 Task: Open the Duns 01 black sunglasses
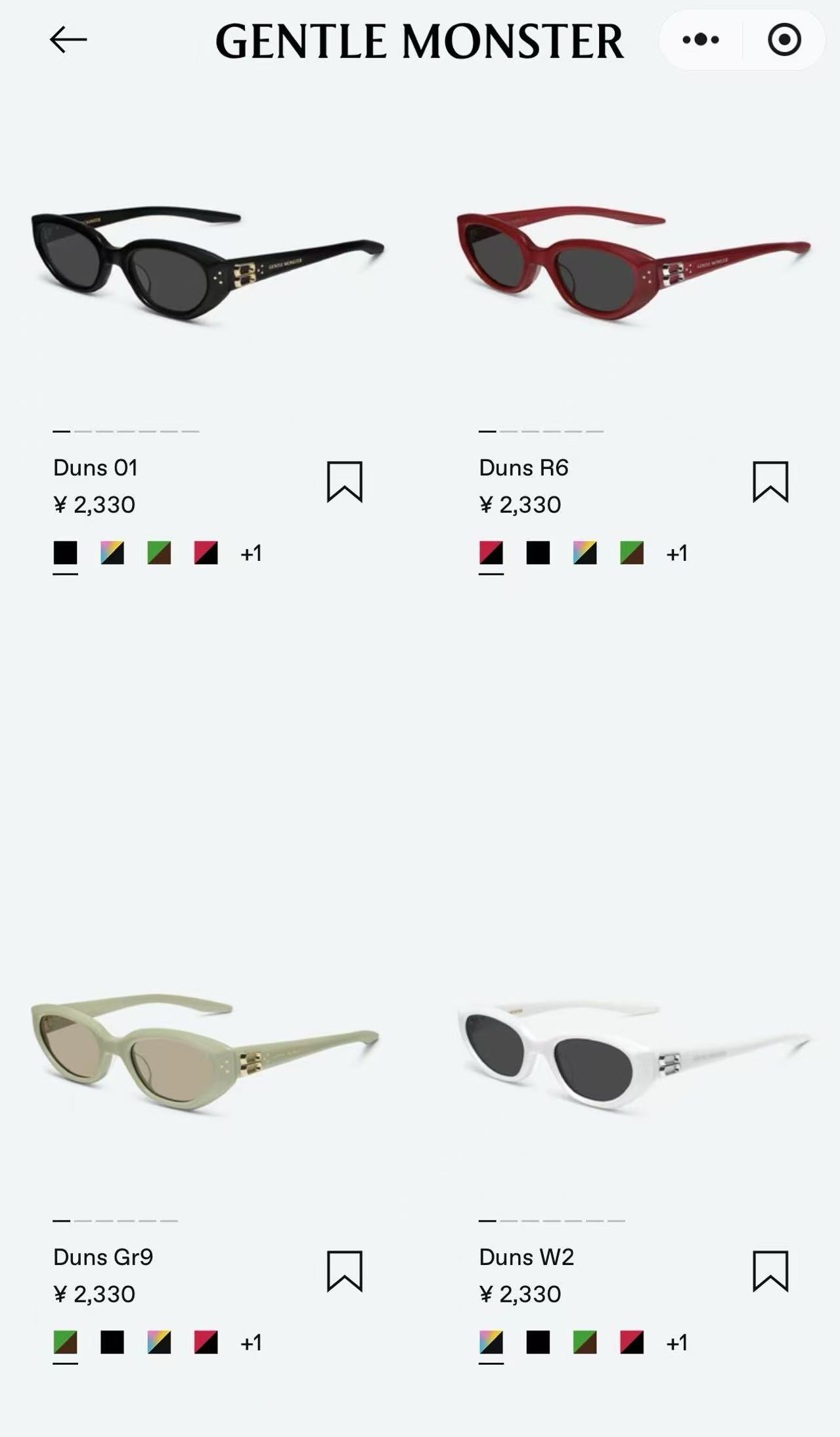point(207,265)
